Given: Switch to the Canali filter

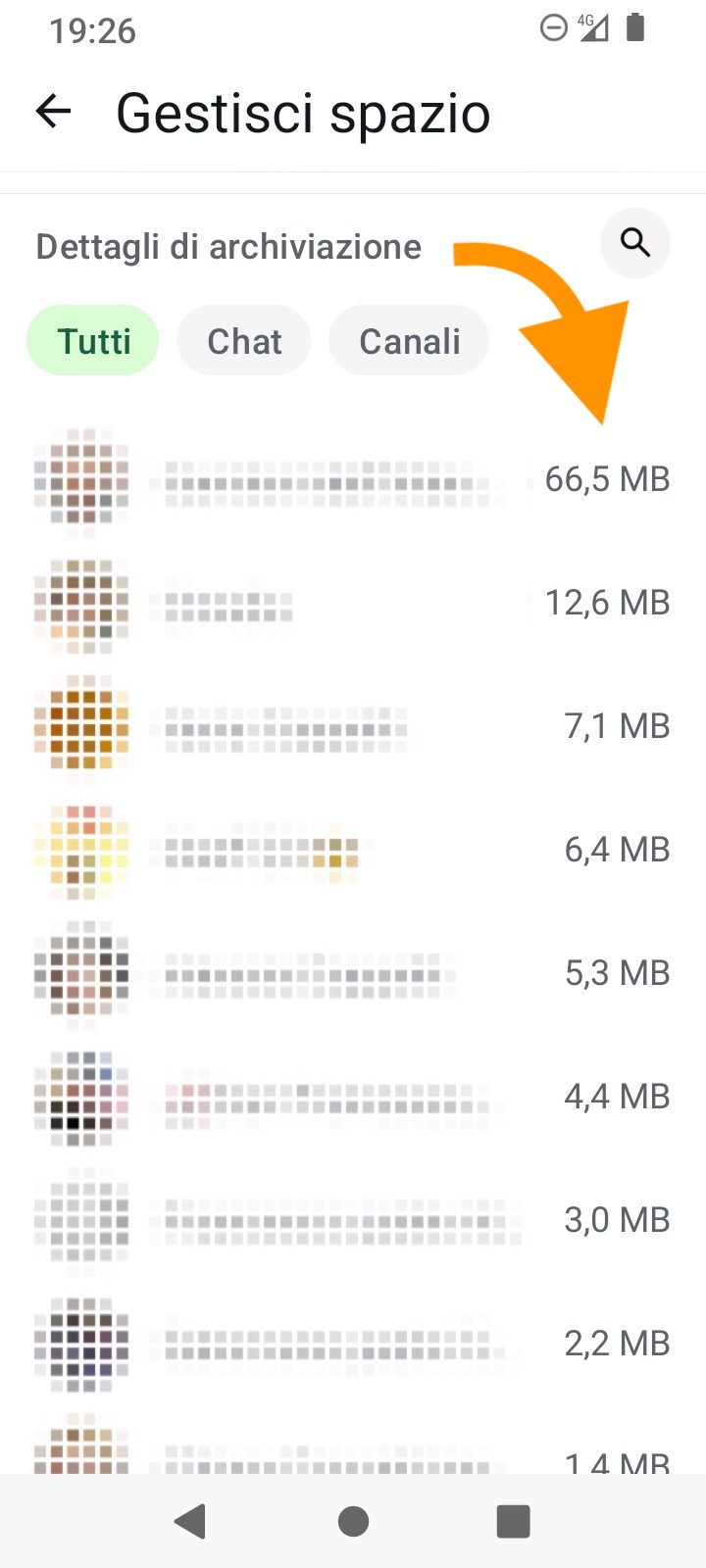Looking at the screenshot, I should click(409, 341).
